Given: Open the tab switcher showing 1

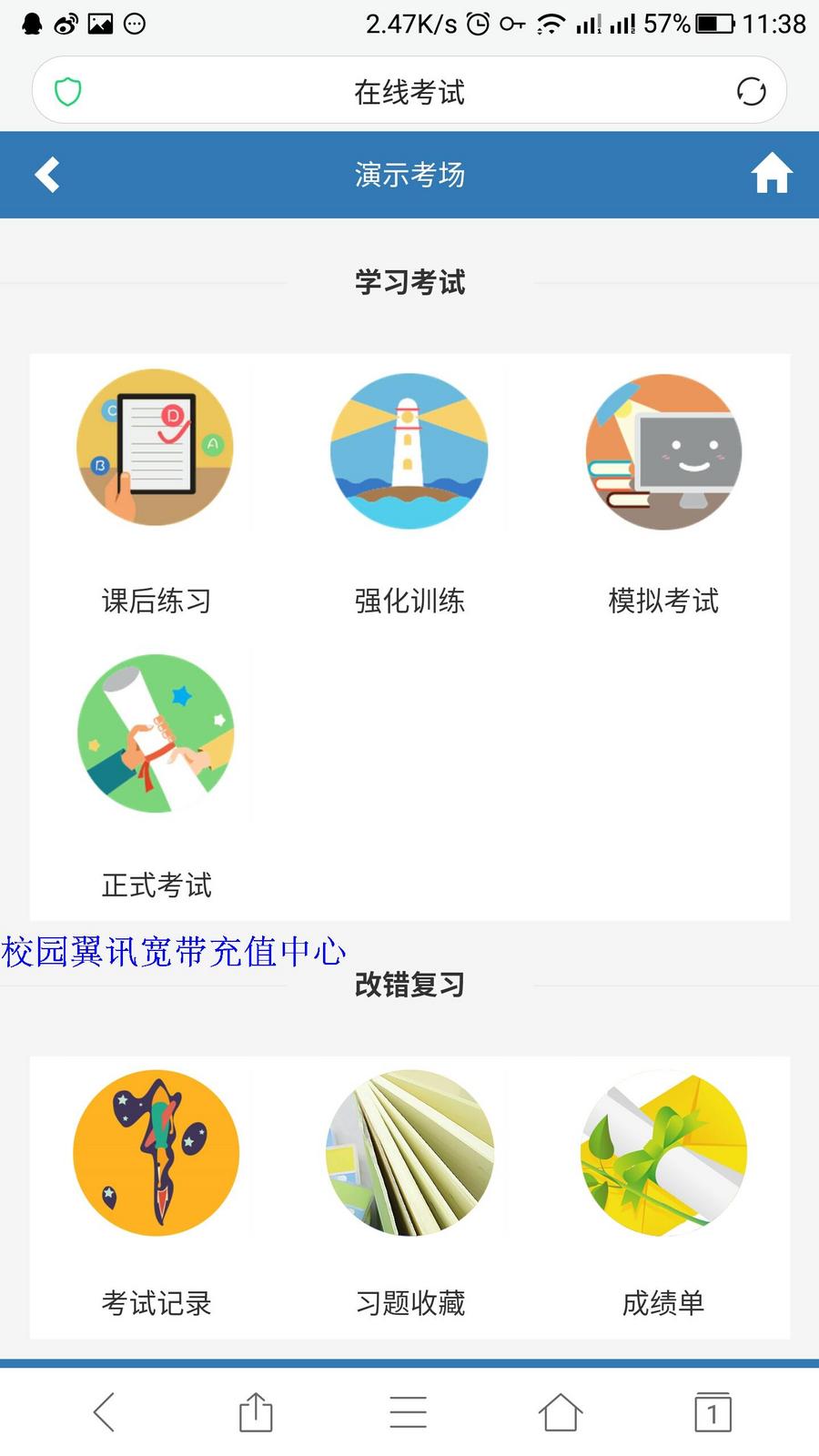Looking at the screenshot, I should (713, 1411).
